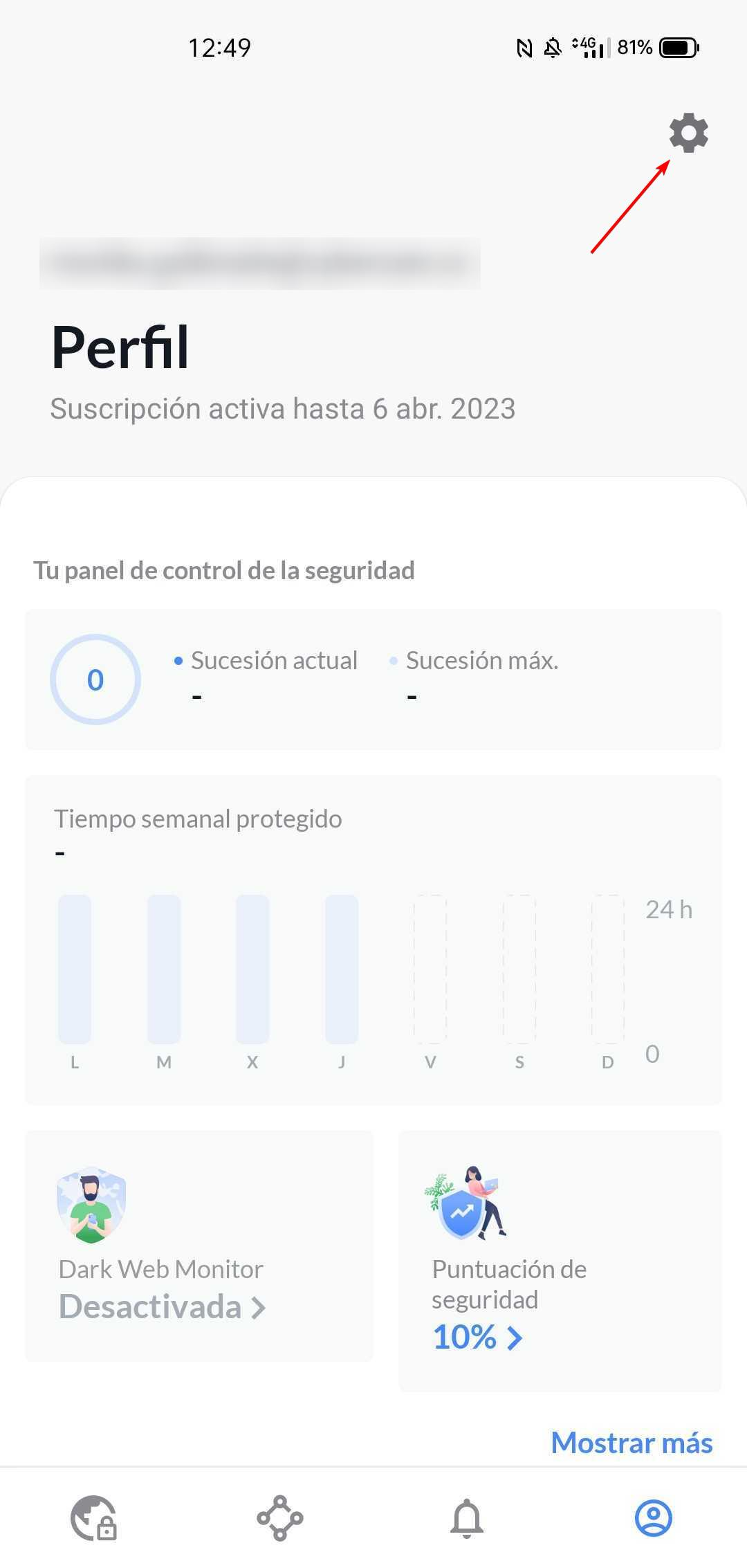
Task: Open the Dark Web Monitor card
Action: [x=199, y=1246]
